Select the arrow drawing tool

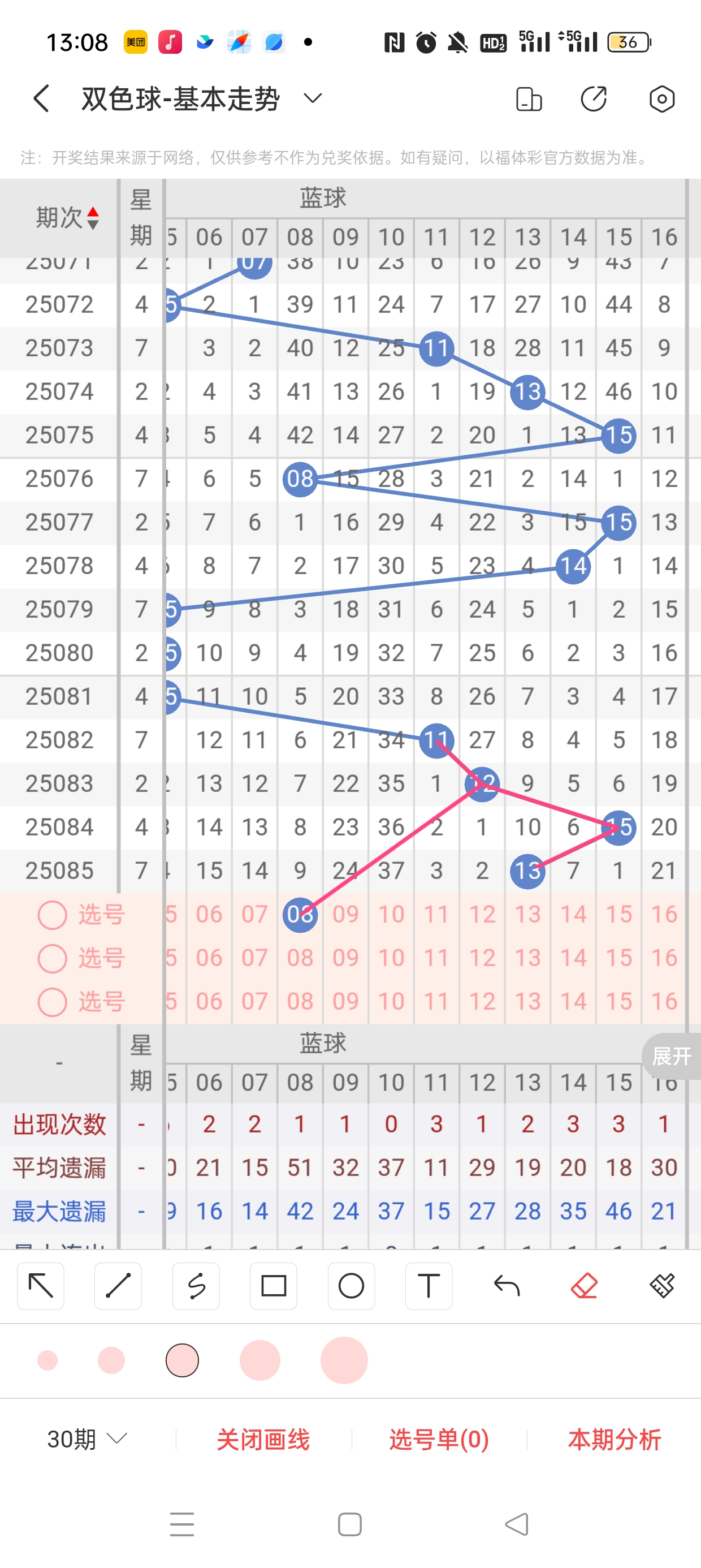click(x=41, y=1286)
